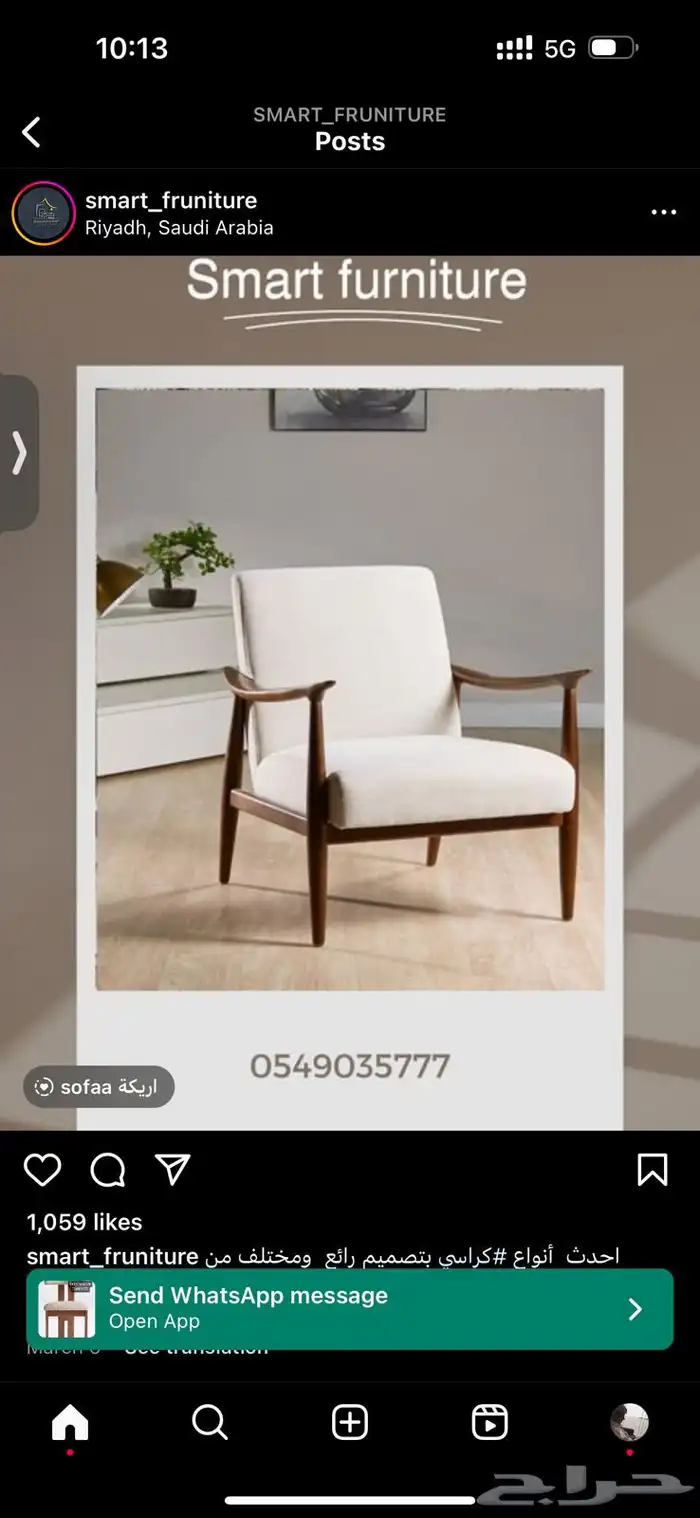The image size is (700, 1518).
Task: Share this post via paper plane icon
Action: pos(172,1169)
